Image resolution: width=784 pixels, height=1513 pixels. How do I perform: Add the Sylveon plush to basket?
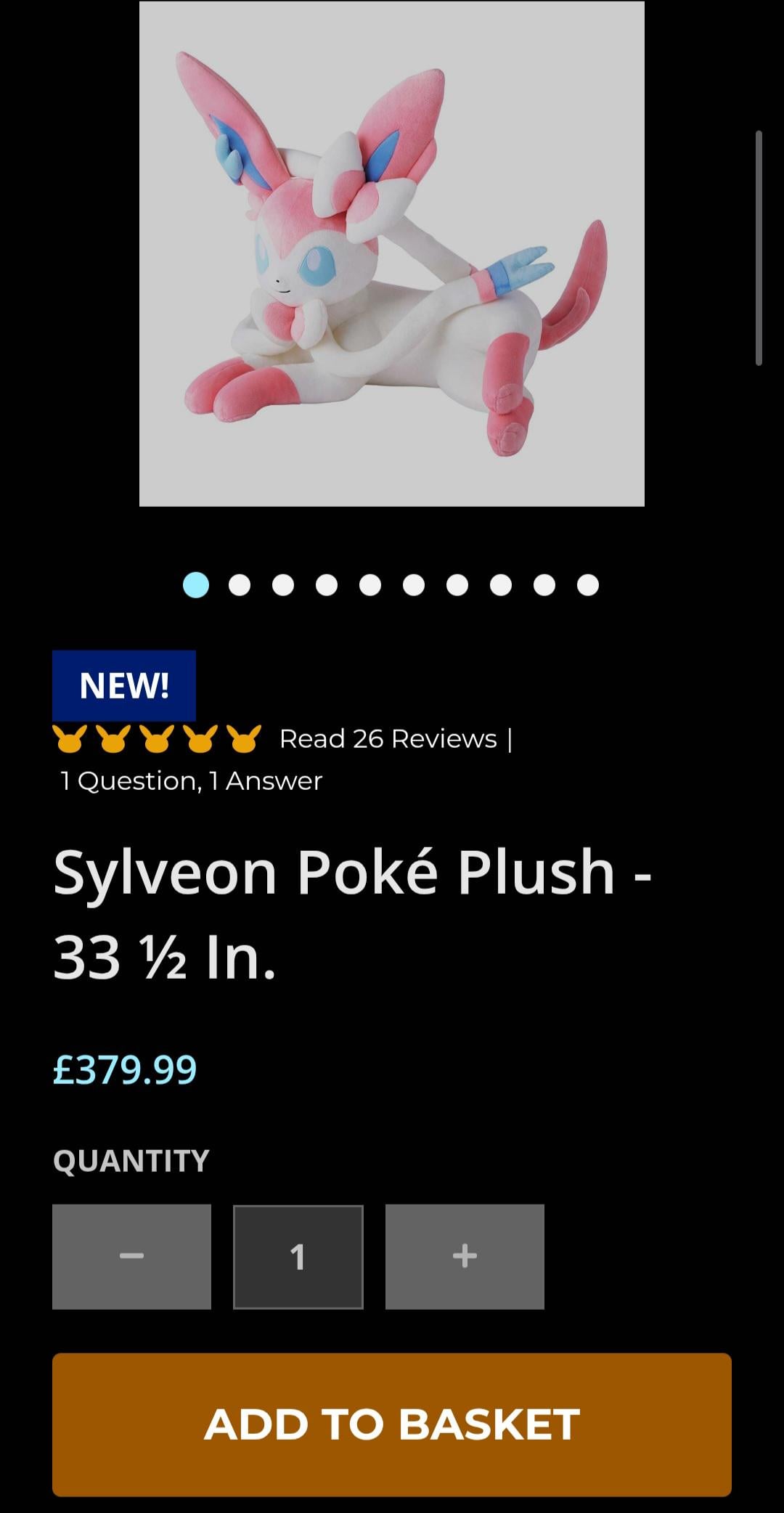coord(391,1424)
